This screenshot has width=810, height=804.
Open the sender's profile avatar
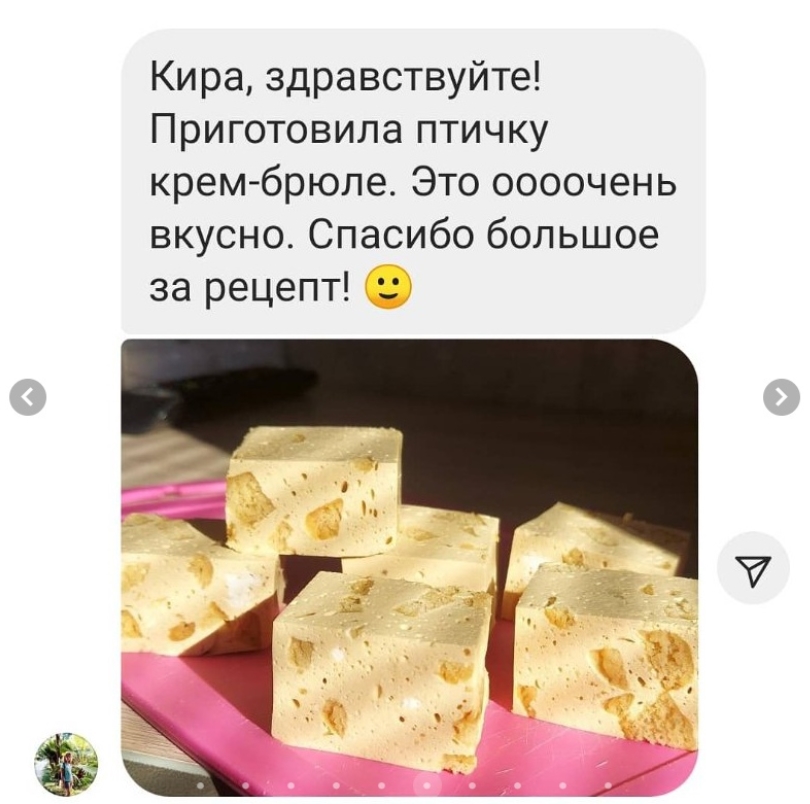pos(66,763)
